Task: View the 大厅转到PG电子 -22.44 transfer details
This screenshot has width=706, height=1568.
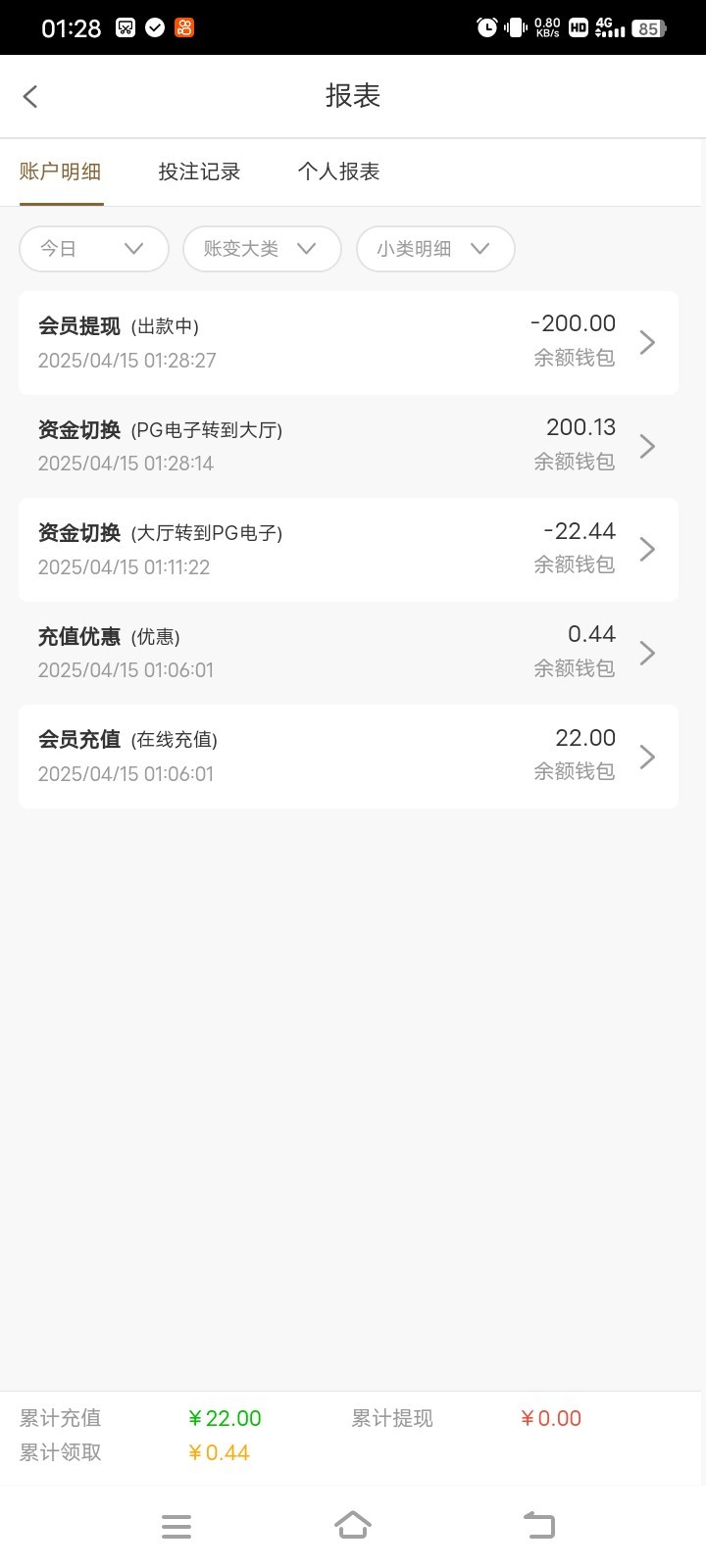Action: tap(348, 550)
